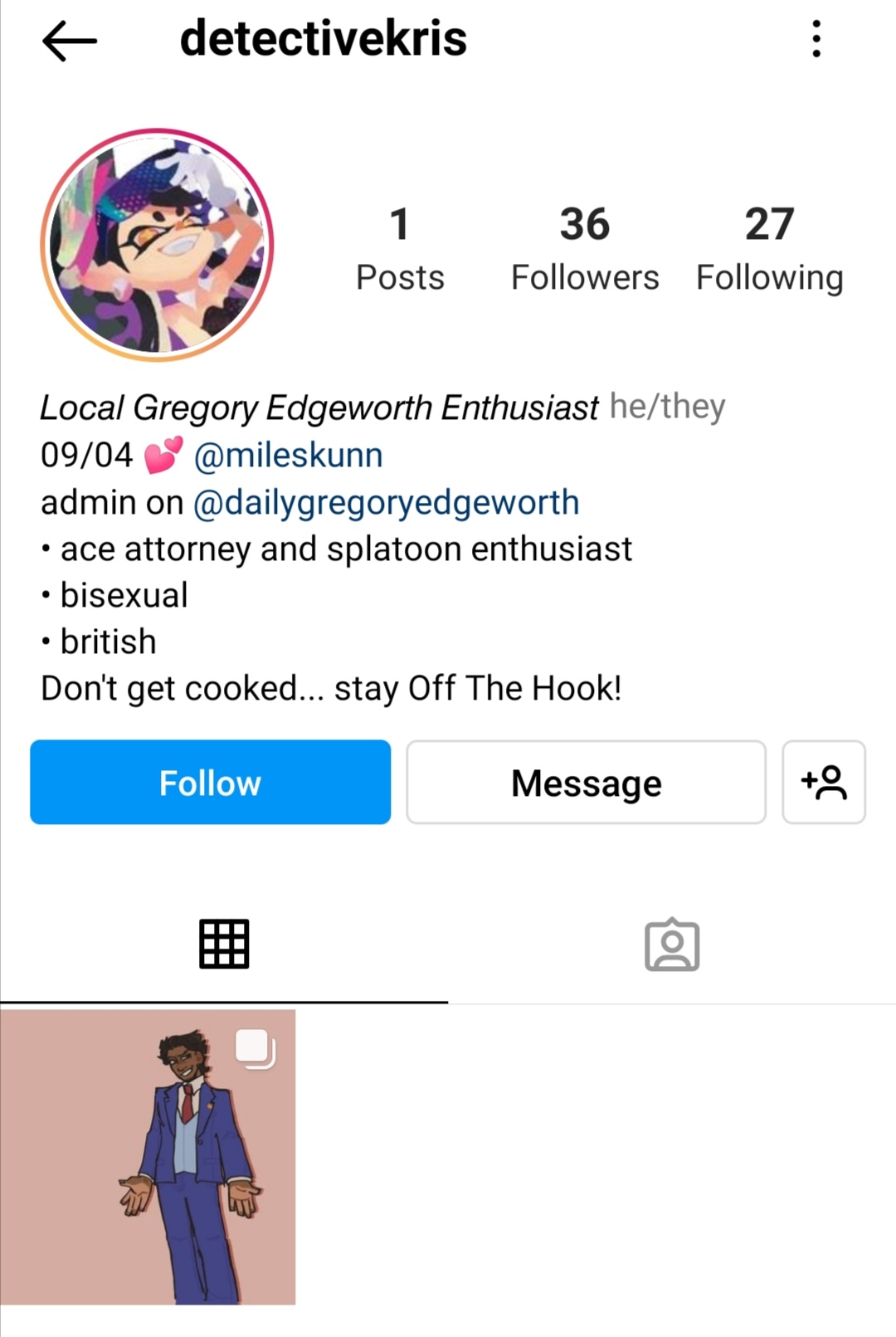Follow detectivekris
The height and width of the screenshot is (1337, 896).
(210, 782)
